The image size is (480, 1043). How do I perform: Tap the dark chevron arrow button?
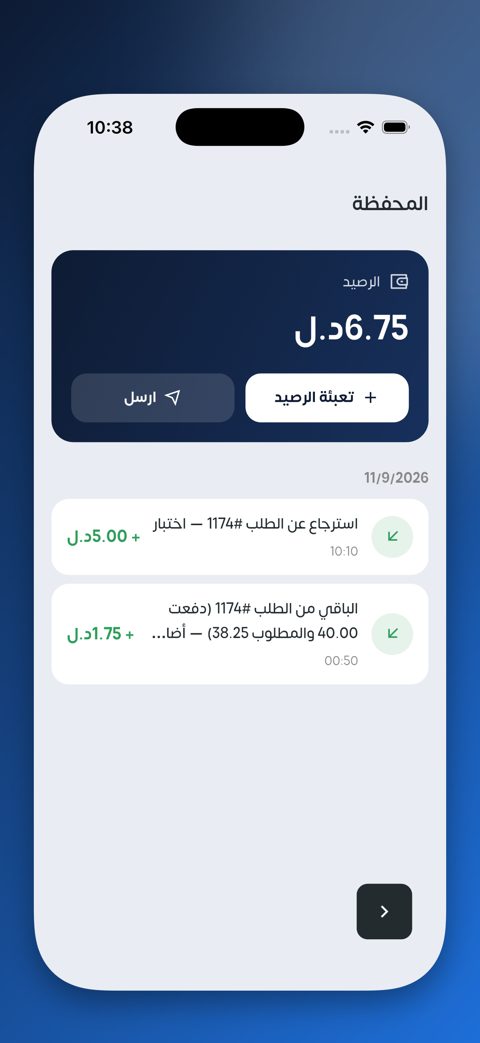[384, 911]
